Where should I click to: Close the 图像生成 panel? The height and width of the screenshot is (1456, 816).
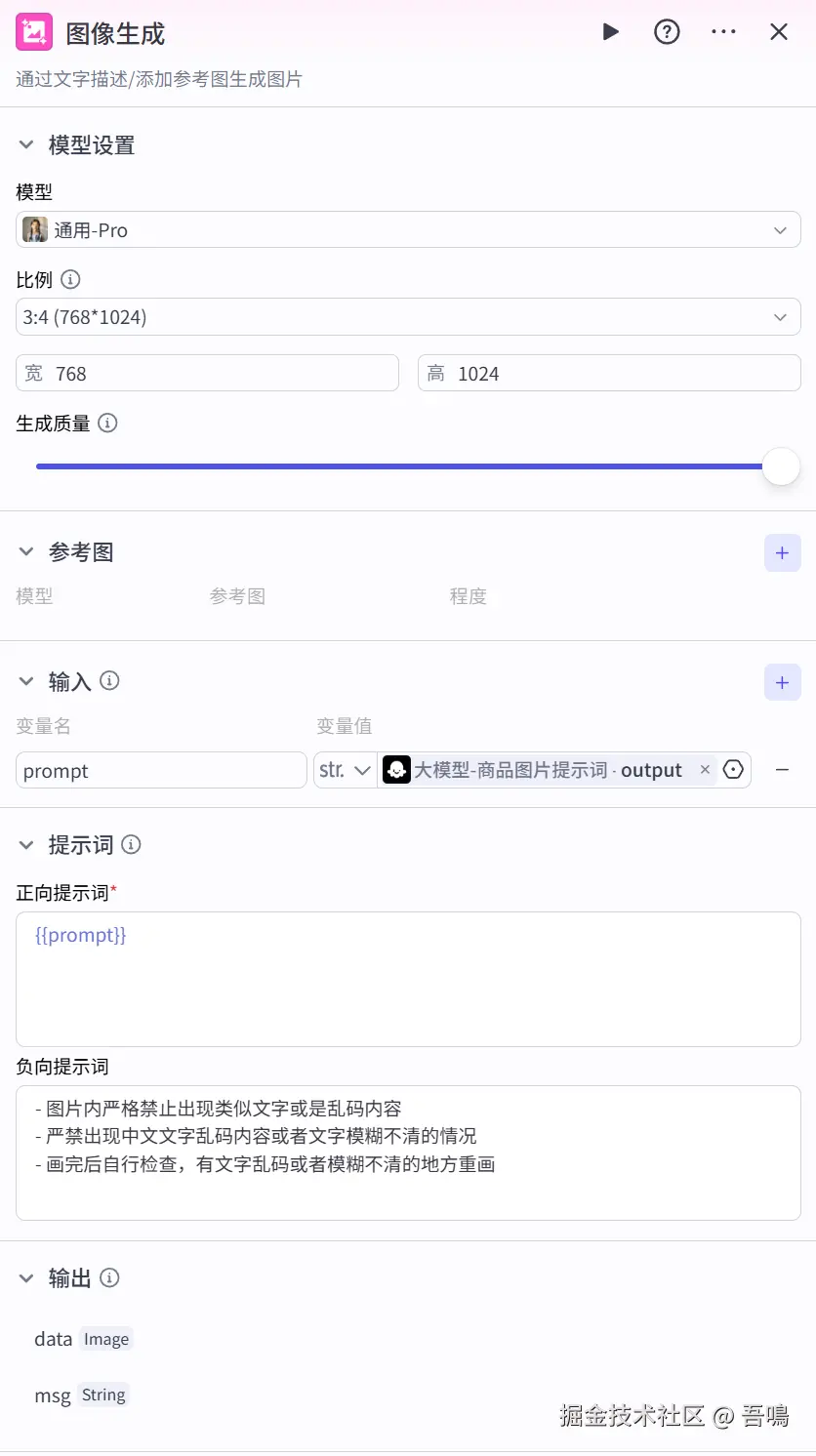[x=779, y=32]
